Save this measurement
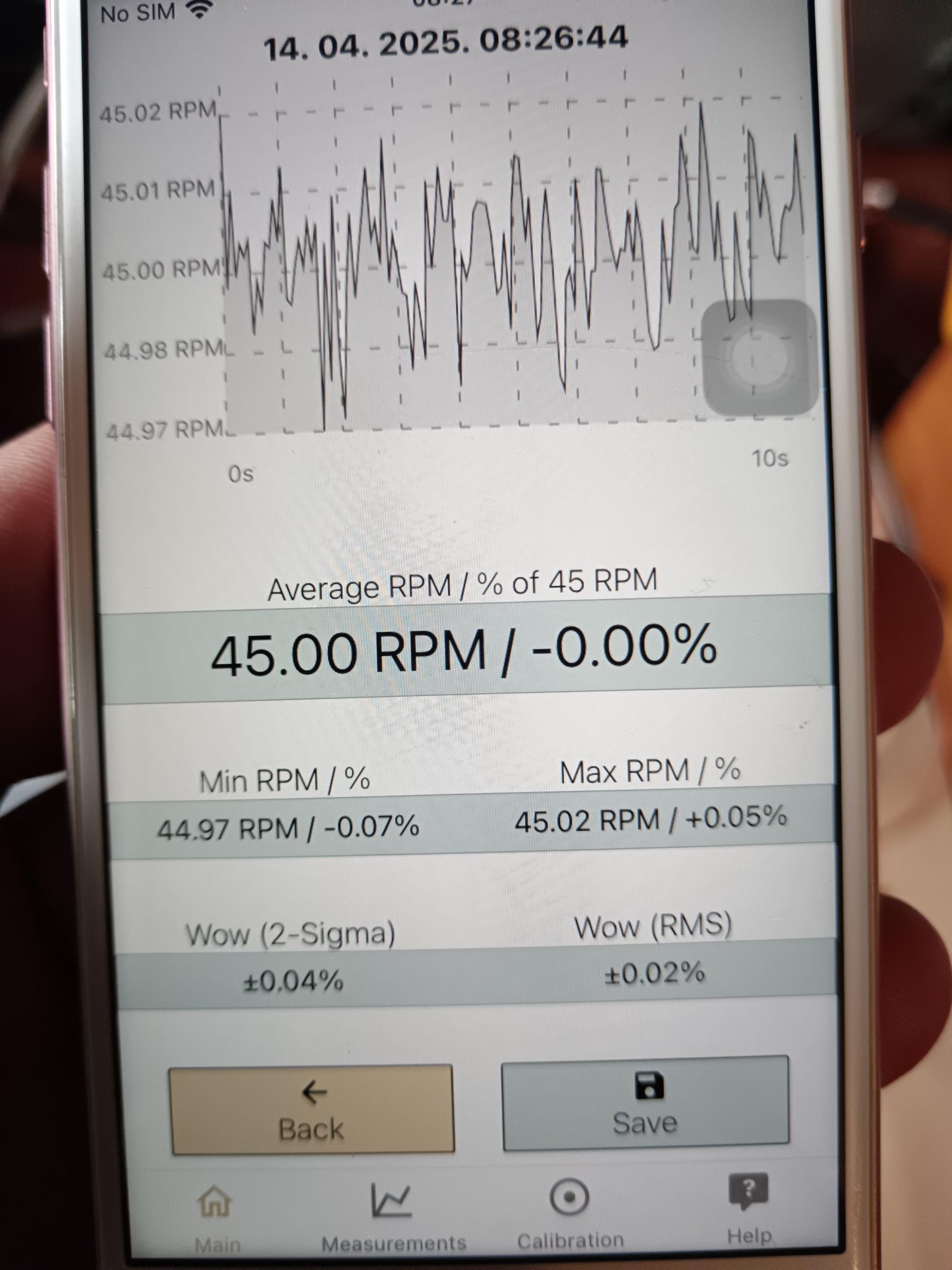This screenshot has height=1270, width=952. 645,1103
